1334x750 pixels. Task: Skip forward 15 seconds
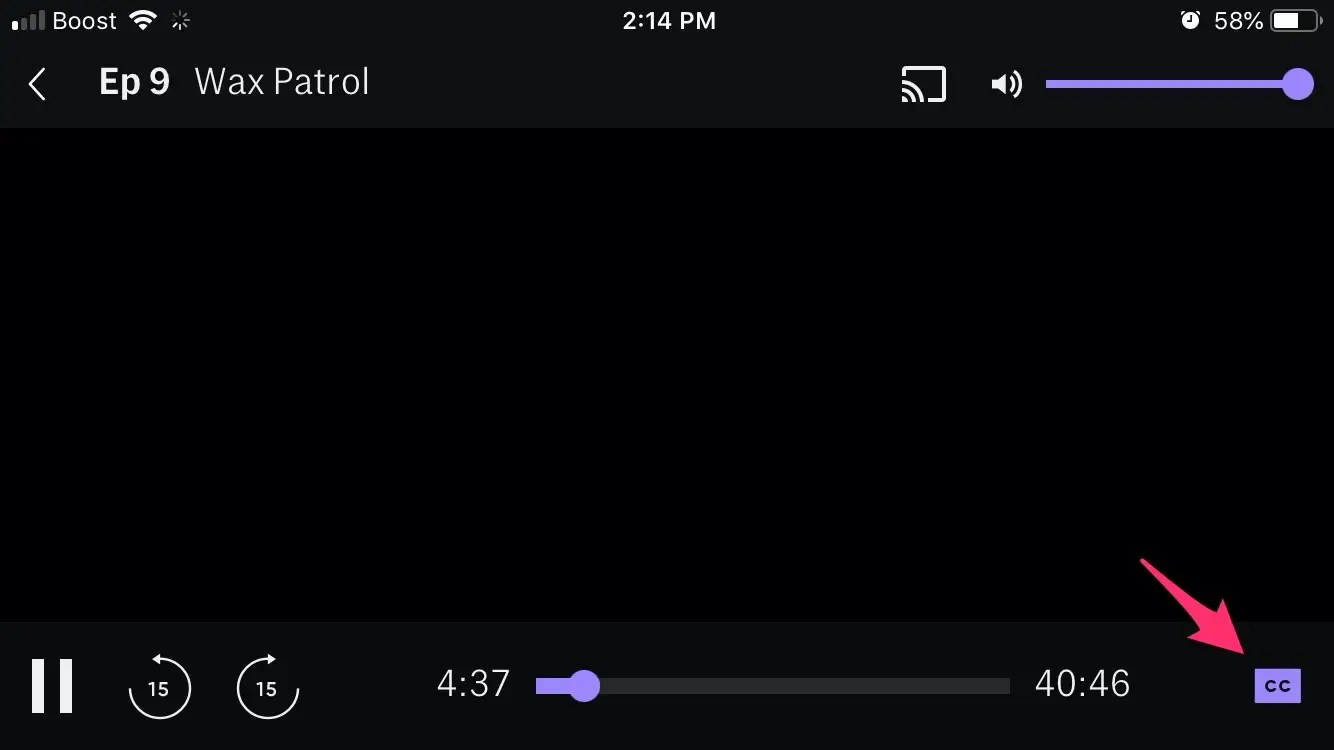267,687
